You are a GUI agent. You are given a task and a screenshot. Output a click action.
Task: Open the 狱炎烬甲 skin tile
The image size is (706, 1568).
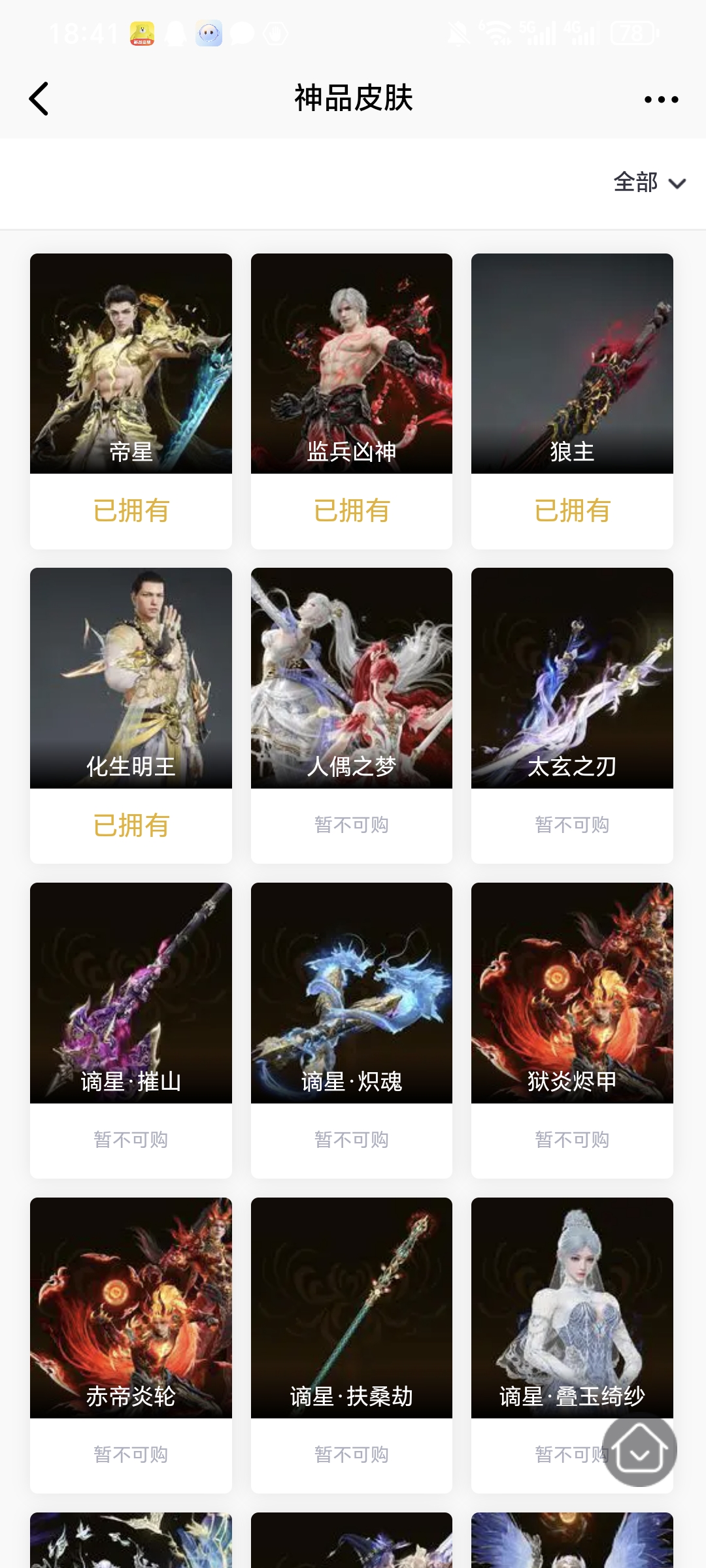click(572, 993)
